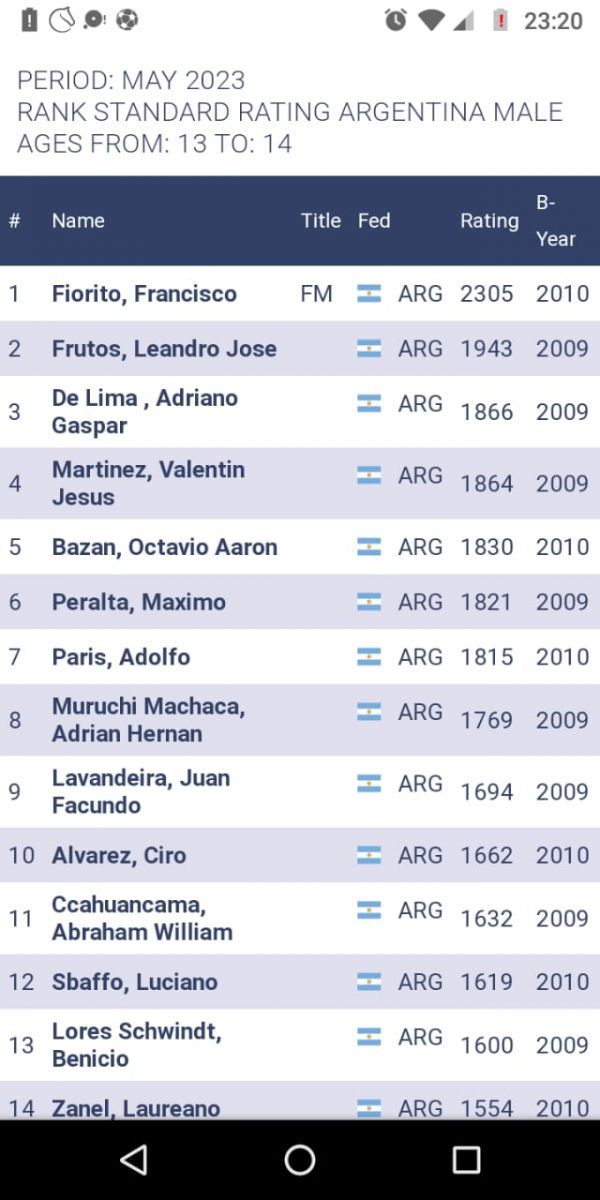Select player Bazan, Octavio Aaron
The image size is (600, 1200).
[164, 547]
